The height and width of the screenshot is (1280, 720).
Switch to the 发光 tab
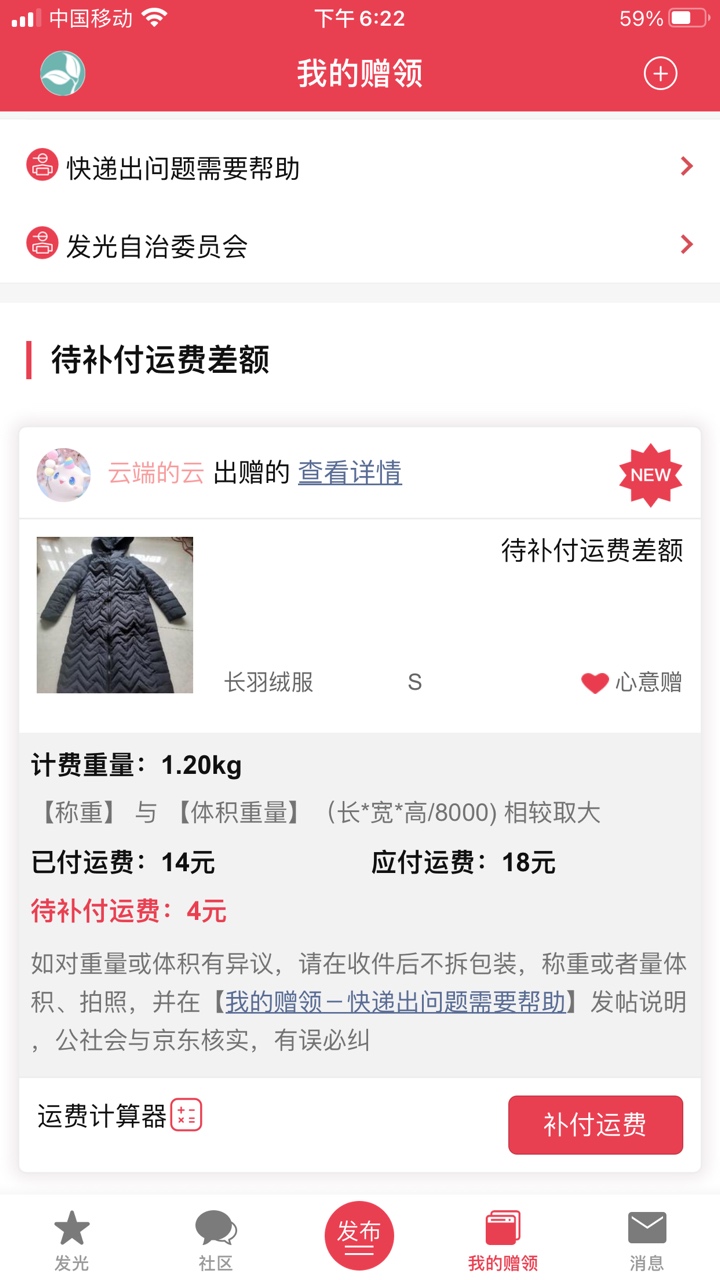click(72, 1240)
